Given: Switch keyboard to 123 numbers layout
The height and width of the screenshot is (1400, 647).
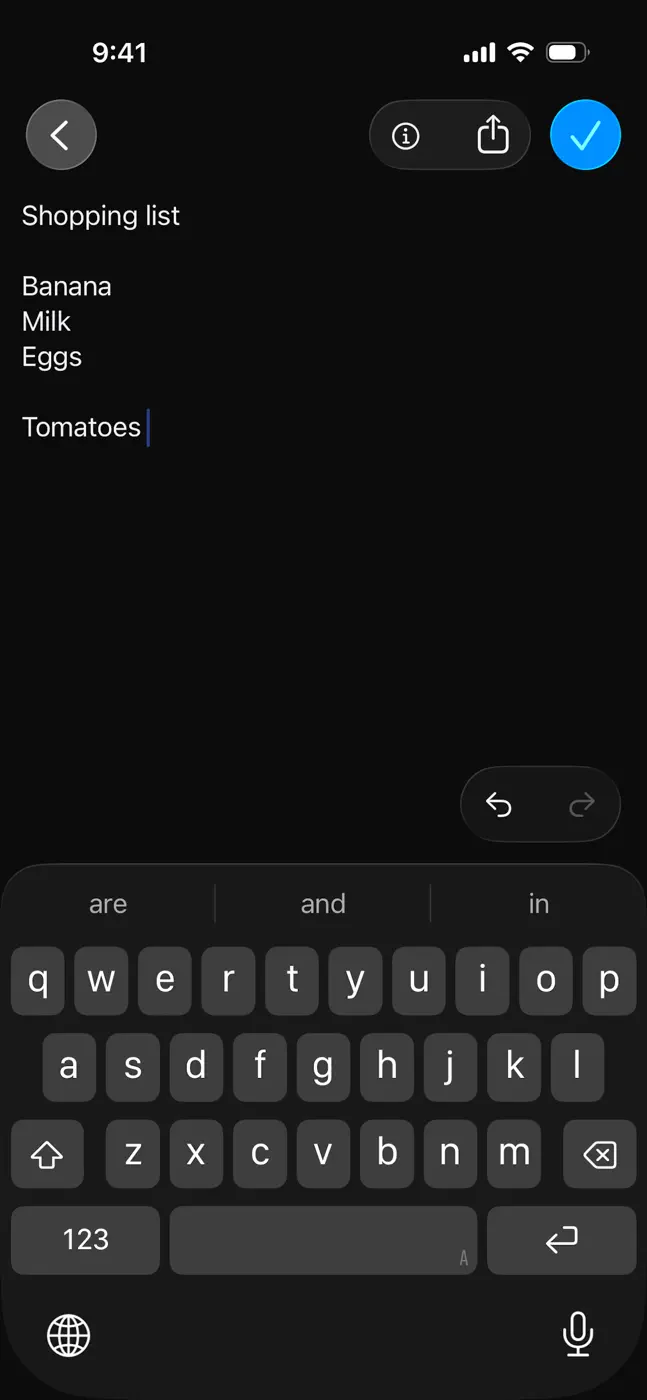Looking at the screenshot, I should coord(85,1240).
